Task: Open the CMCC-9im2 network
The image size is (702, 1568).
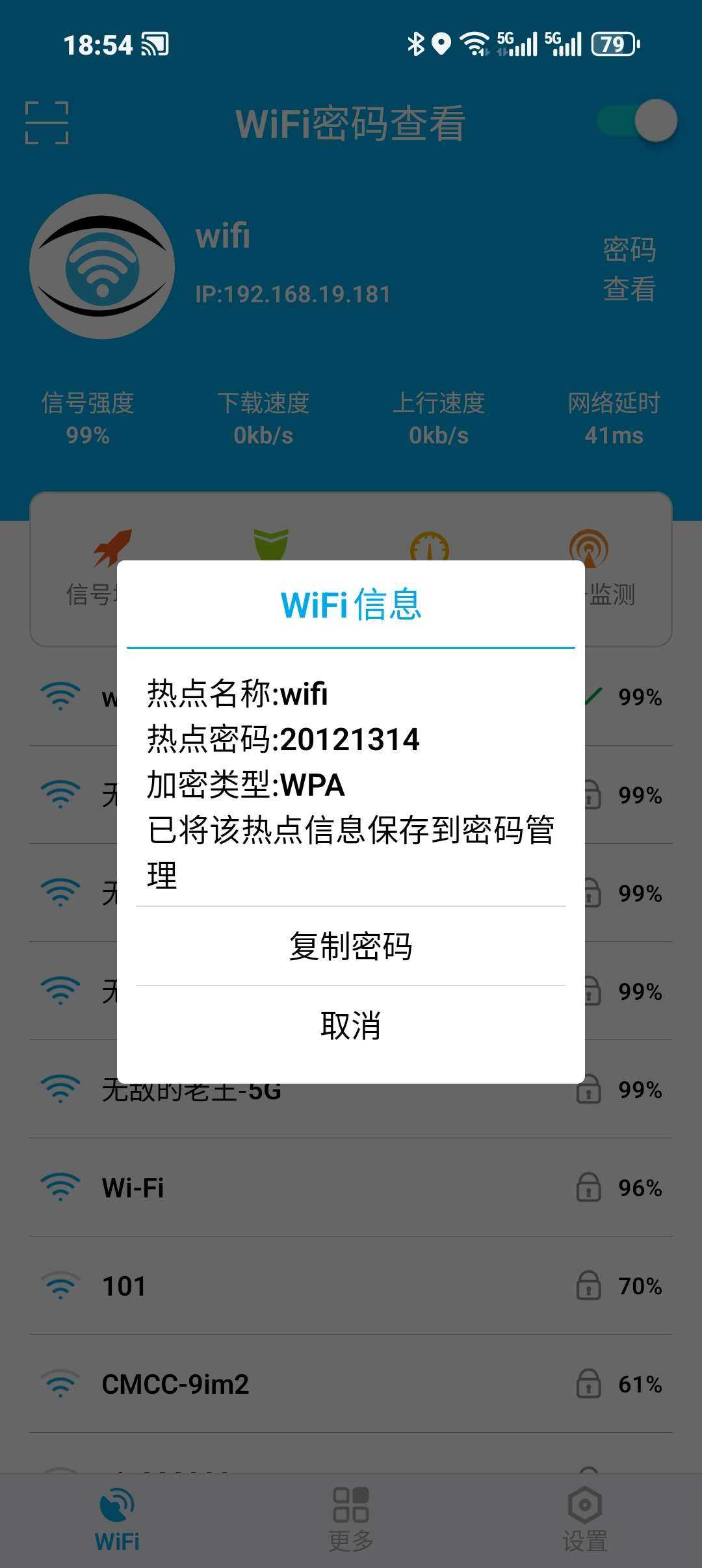Action: [x=350, y=1384]
